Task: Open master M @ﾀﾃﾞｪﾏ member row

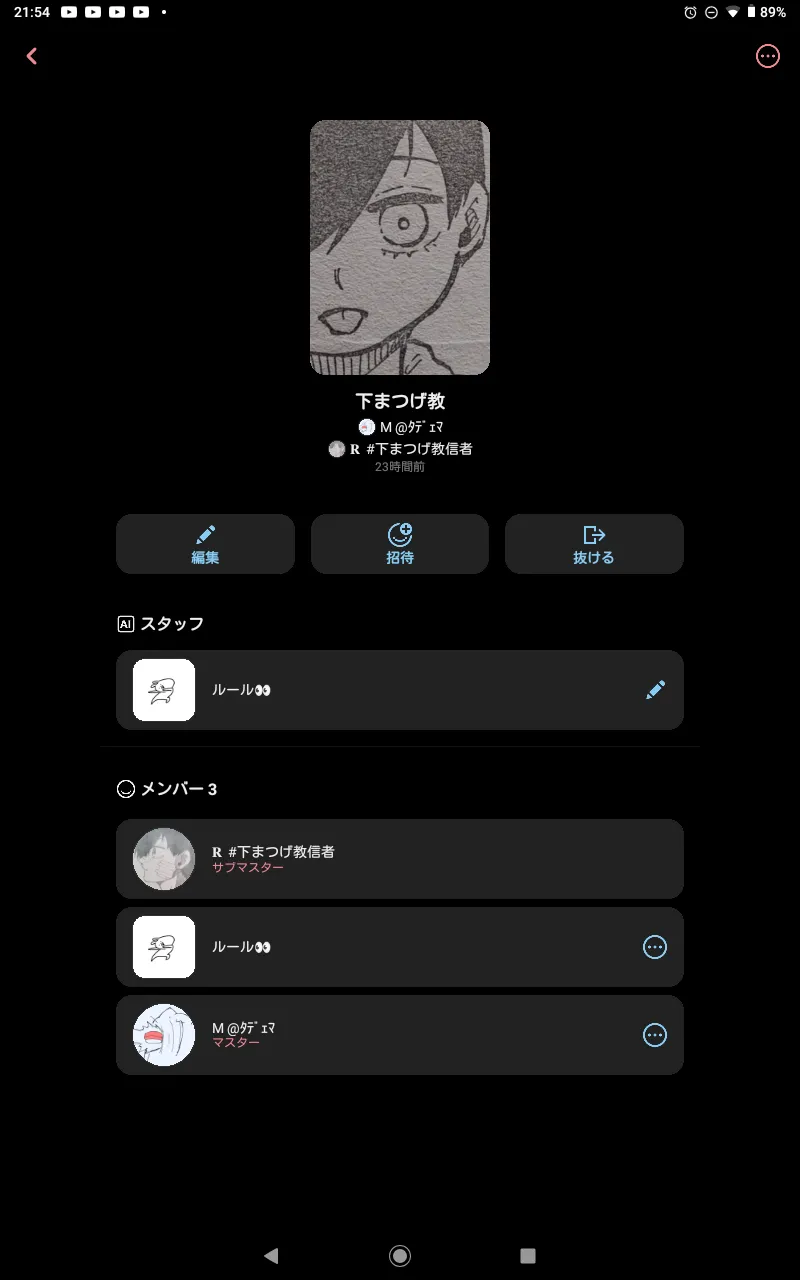Action: point(400,1035)
